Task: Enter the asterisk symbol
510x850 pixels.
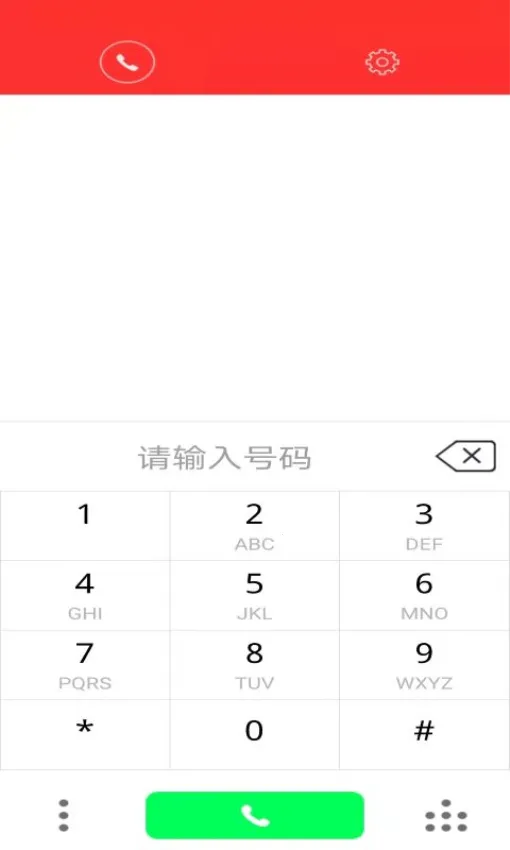Action: point(85,734)
